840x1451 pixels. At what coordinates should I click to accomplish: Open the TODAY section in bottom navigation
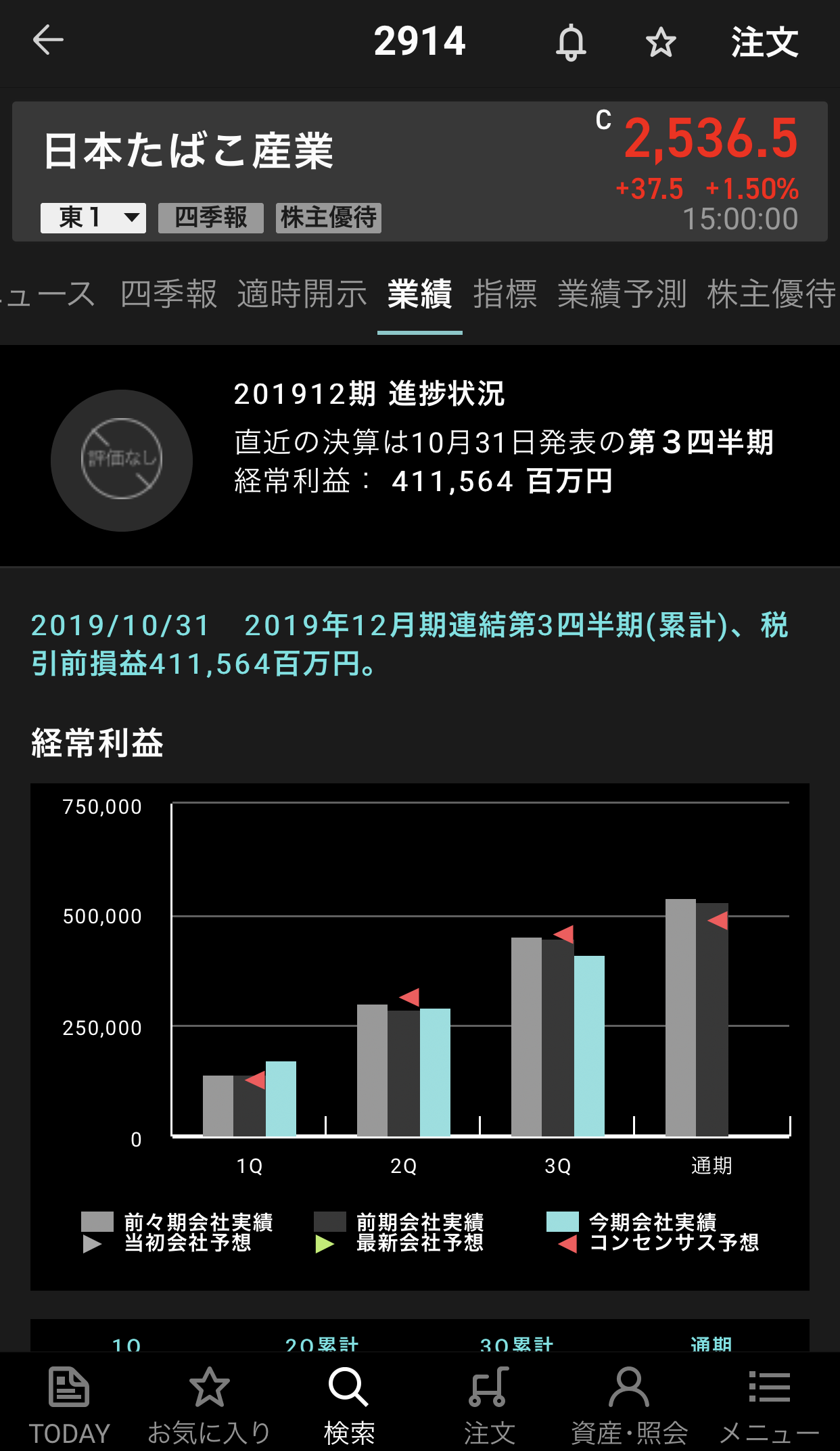point(69,1404)
